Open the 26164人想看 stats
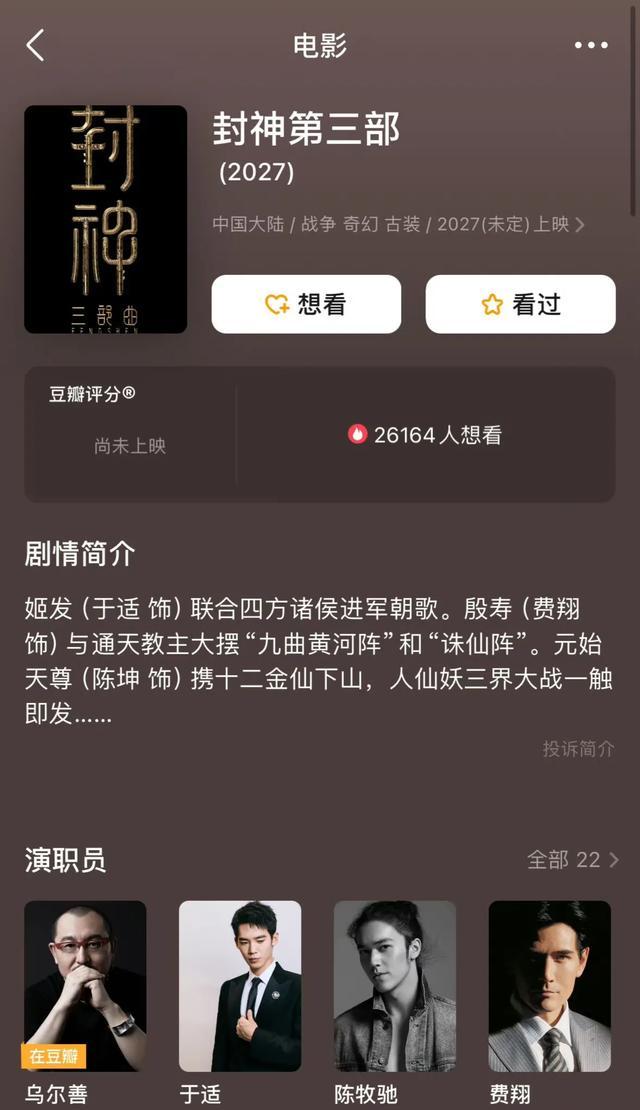Viewport: 640px width, 1110px height. (425, 434)
